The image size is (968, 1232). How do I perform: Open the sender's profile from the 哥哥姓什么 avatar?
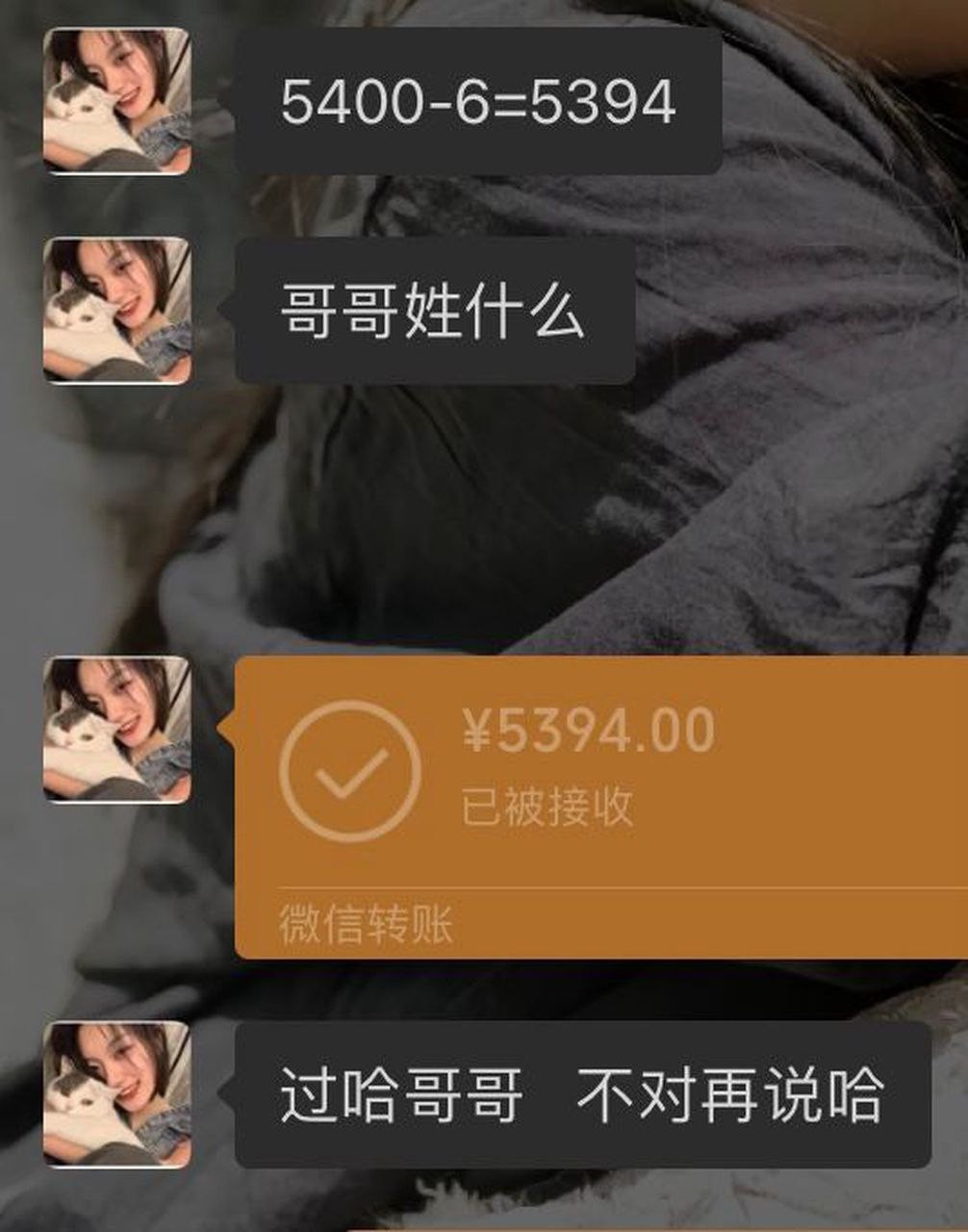point(116,310)
